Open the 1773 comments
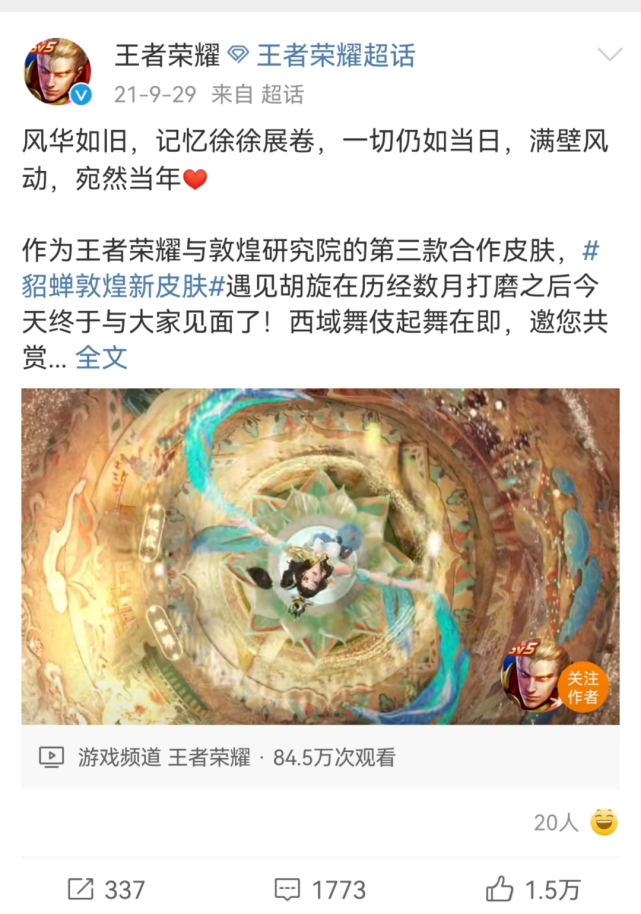641x914 pixels. (320, 890)
